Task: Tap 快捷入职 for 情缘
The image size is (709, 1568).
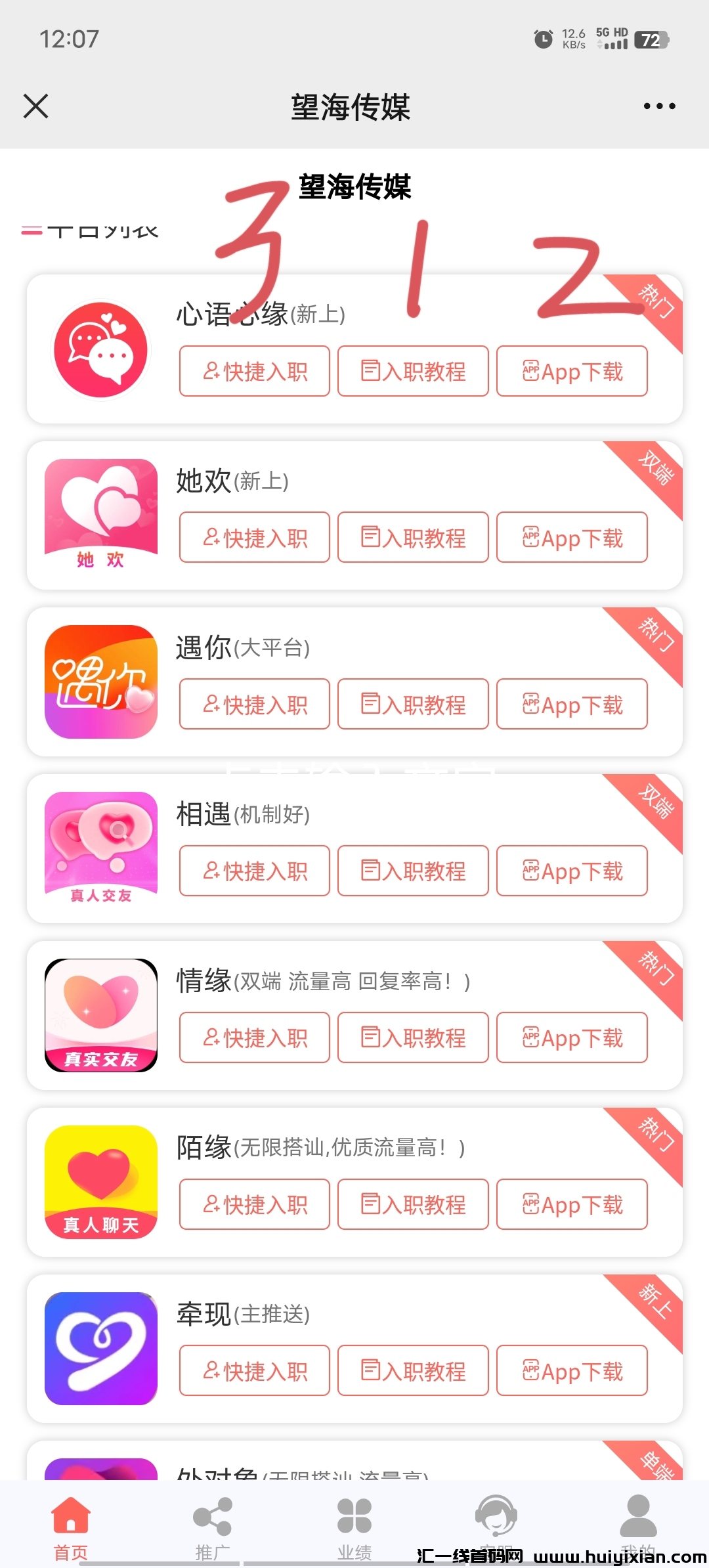Action: click(255, 1037)
